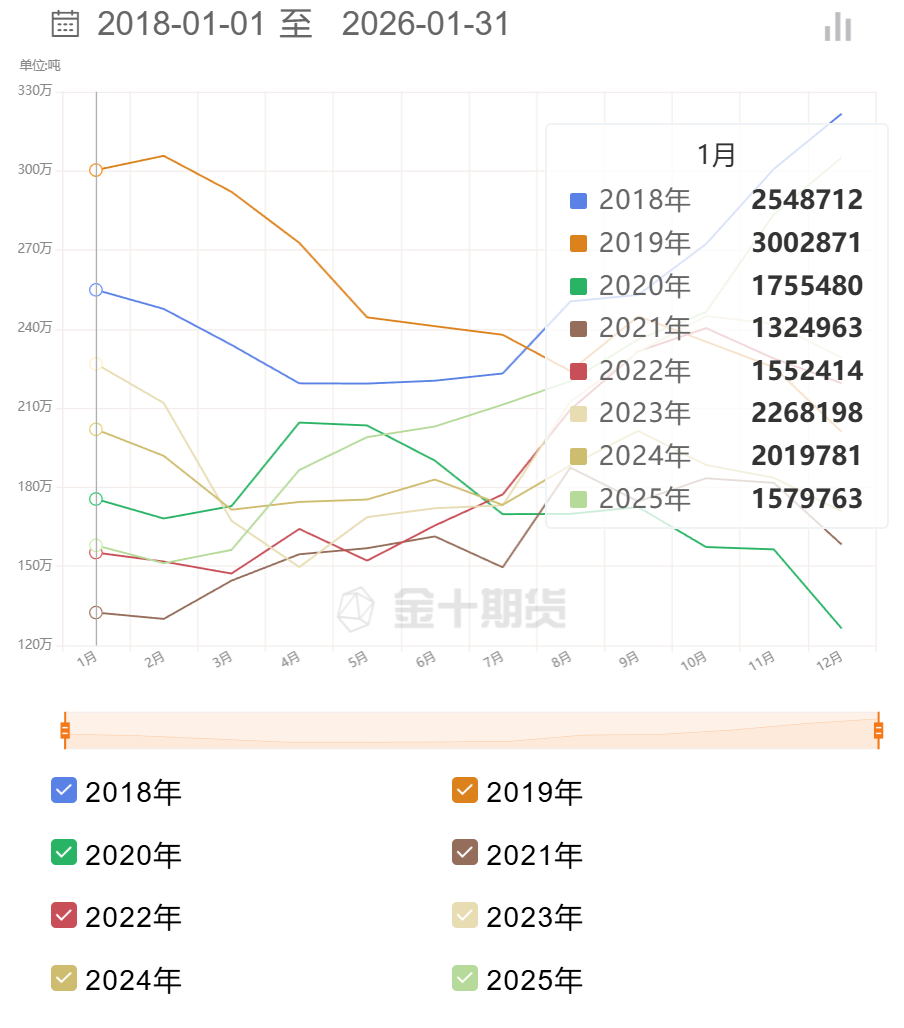Open the date range calendar picker
Image resolution: width=904 pixels, height=1028 pixels.
(x=65, y=24)
